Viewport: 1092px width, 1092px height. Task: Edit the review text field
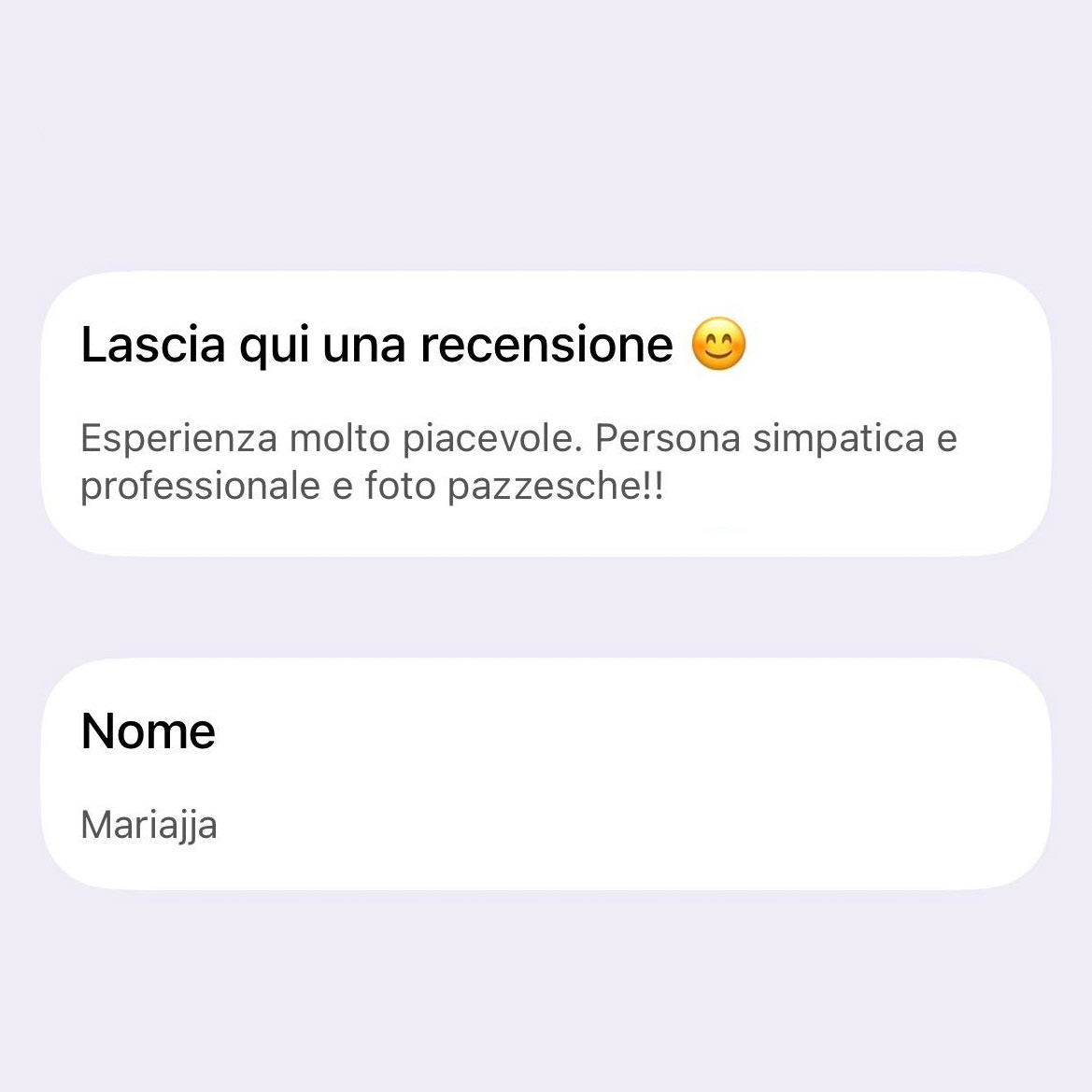point(518,461)
